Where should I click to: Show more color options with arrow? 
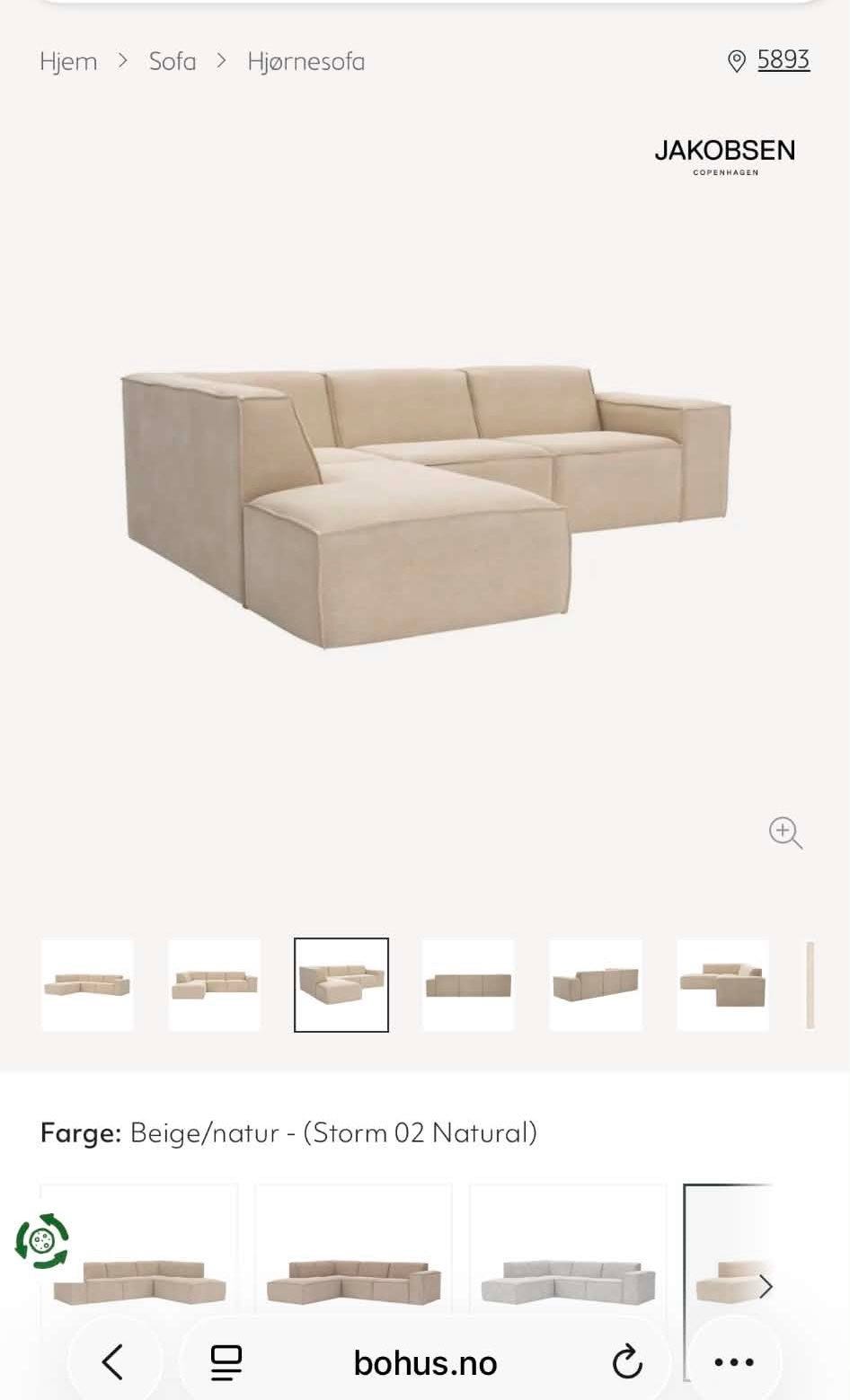(x=765, y=1287)
